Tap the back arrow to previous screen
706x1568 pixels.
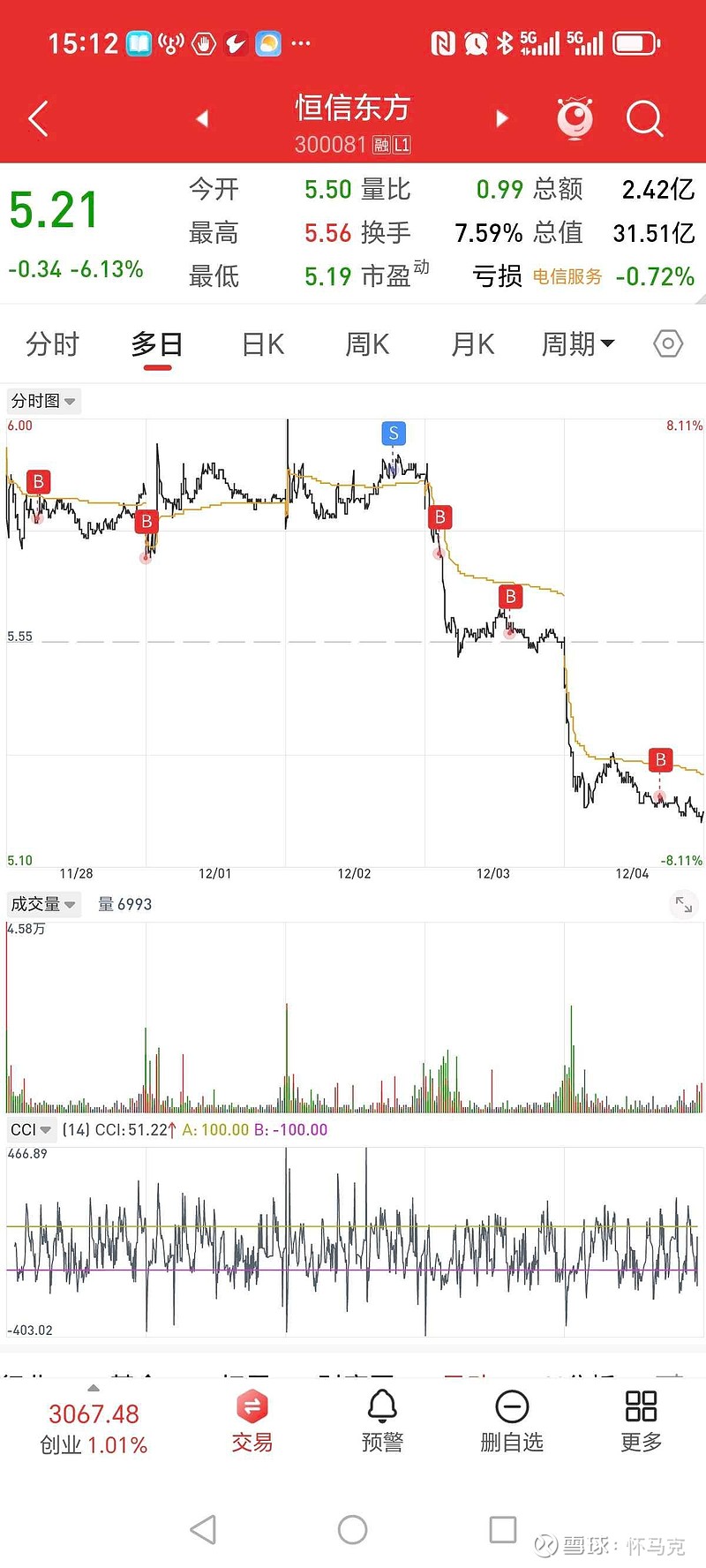35,117
